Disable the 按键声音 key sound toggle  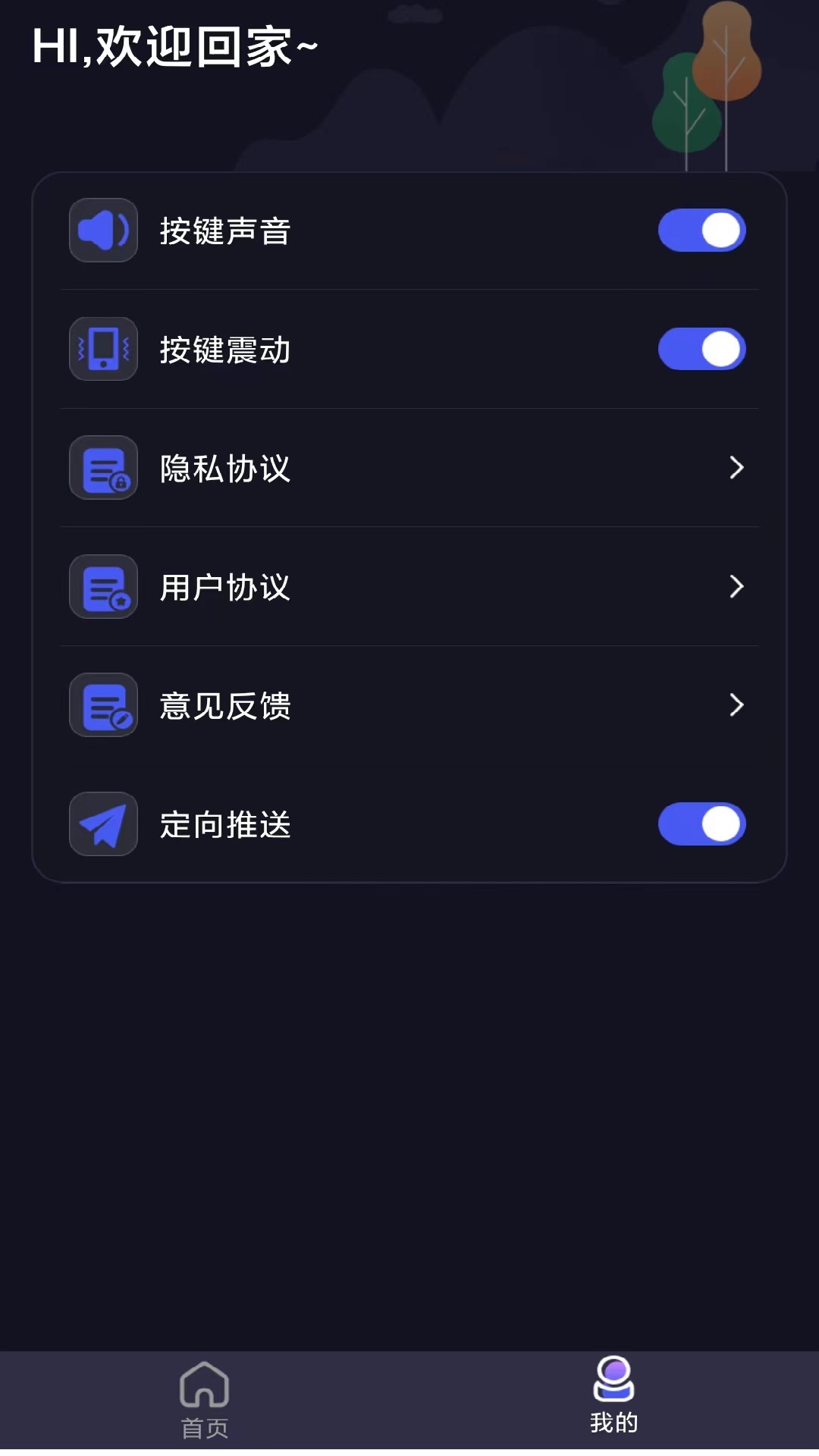(x=701, y=230)
